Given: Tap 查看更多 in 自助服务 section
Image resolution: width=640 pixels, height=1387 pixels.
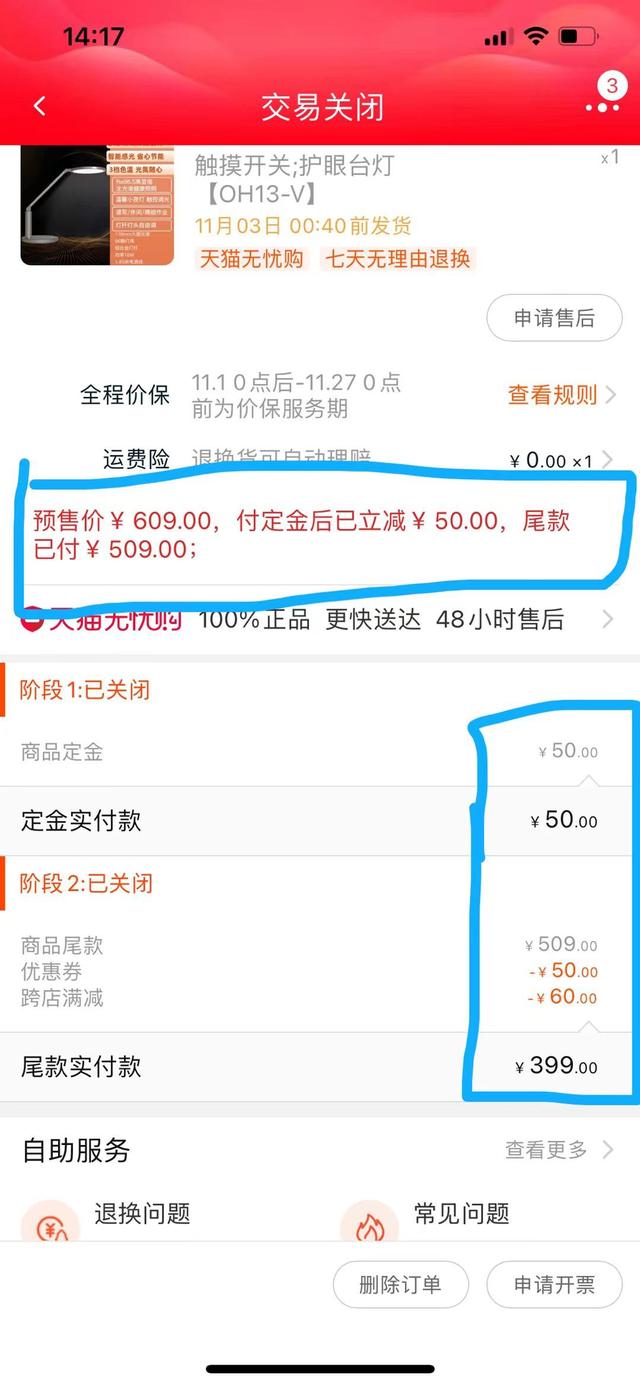Looking at the screenshot, I should [x=558, y=1150].
